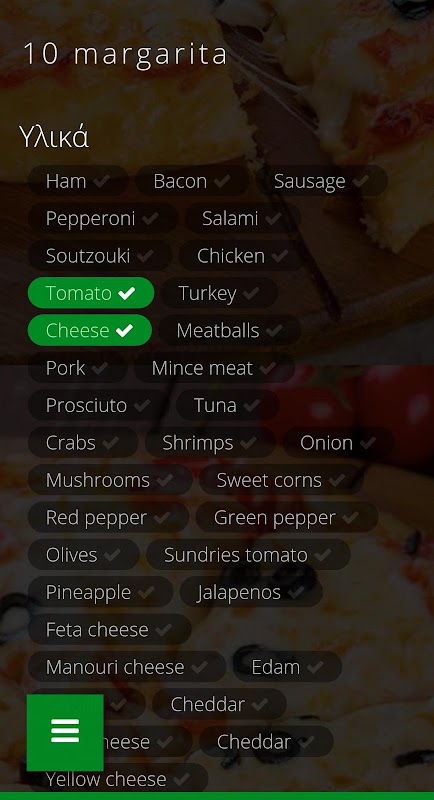Screen dimensions: 434x800
Task: Add Sausage topping
Action: click(322, 181)
